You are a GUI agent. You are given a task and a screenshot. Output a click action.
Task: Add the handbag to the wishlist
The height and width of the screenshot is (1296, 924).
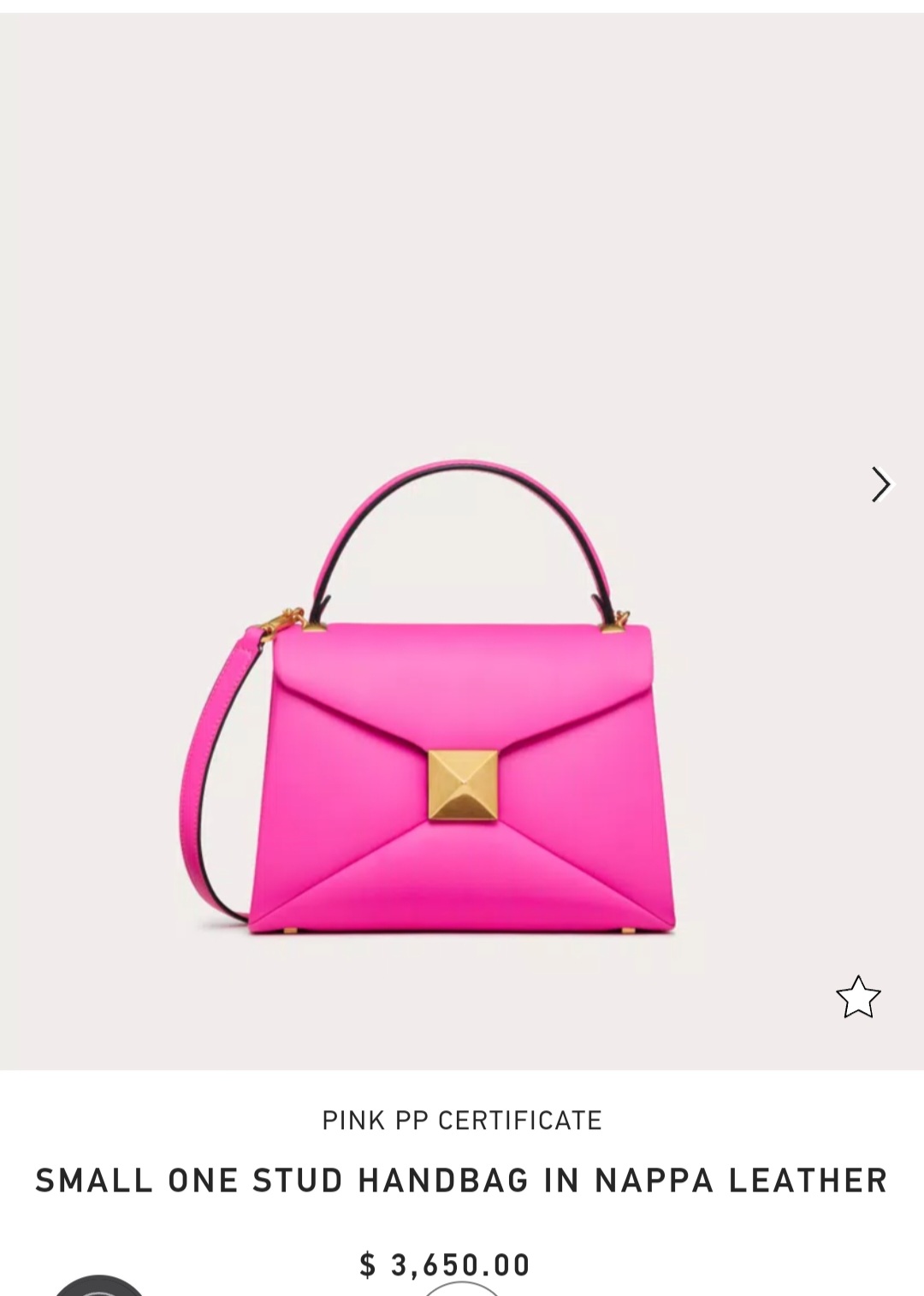[x=857, y=997]
